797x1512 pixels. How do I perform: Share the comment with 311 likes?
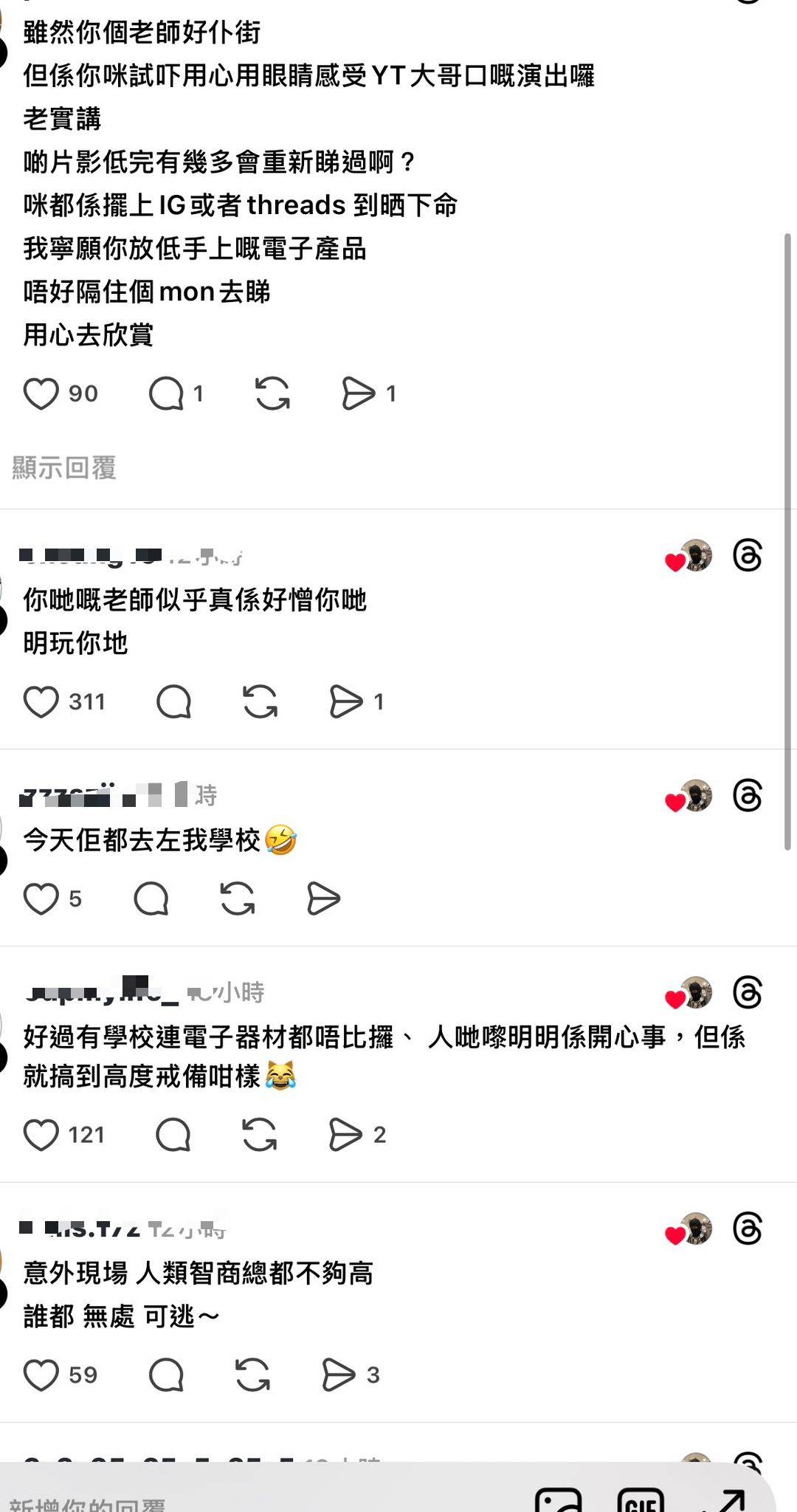(x=346, y=701)
